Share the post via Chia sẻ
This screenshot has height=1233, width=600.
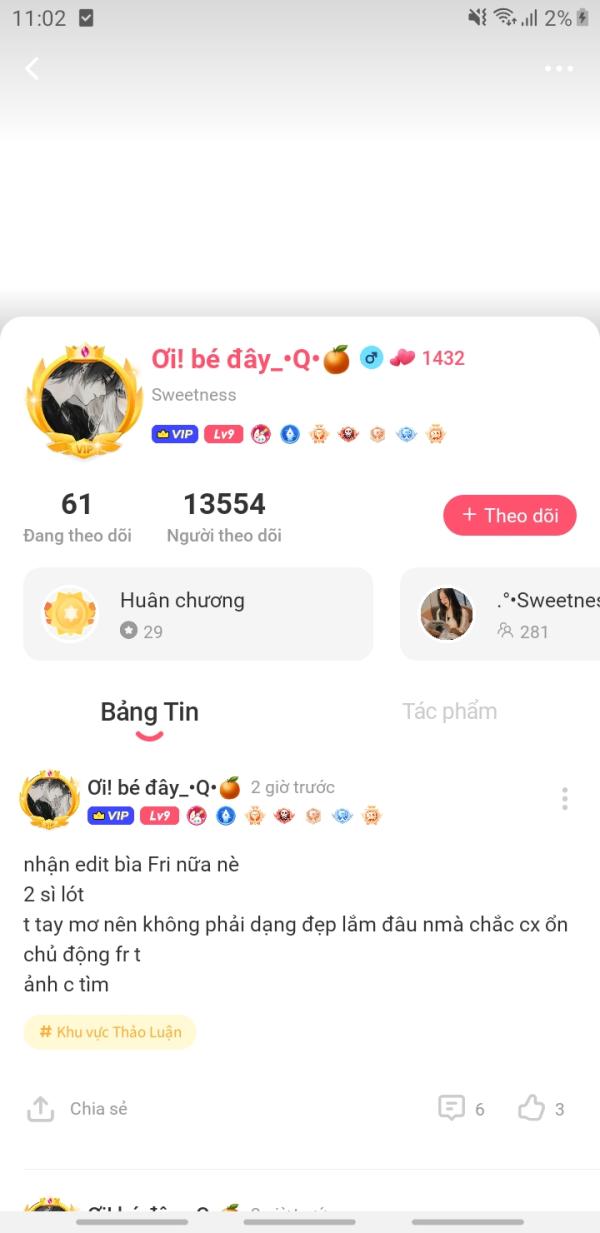(78, 1108)
